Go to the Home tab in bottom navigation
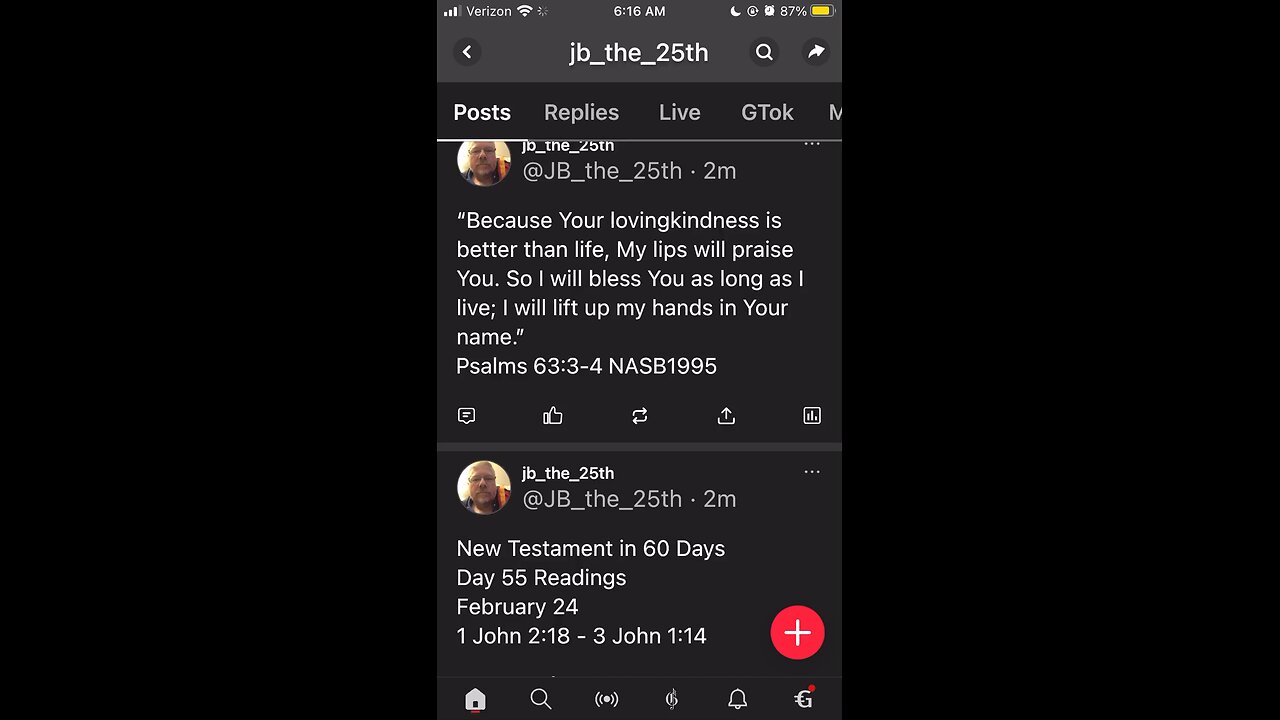 pyautogui.click(x=475, y=700)
